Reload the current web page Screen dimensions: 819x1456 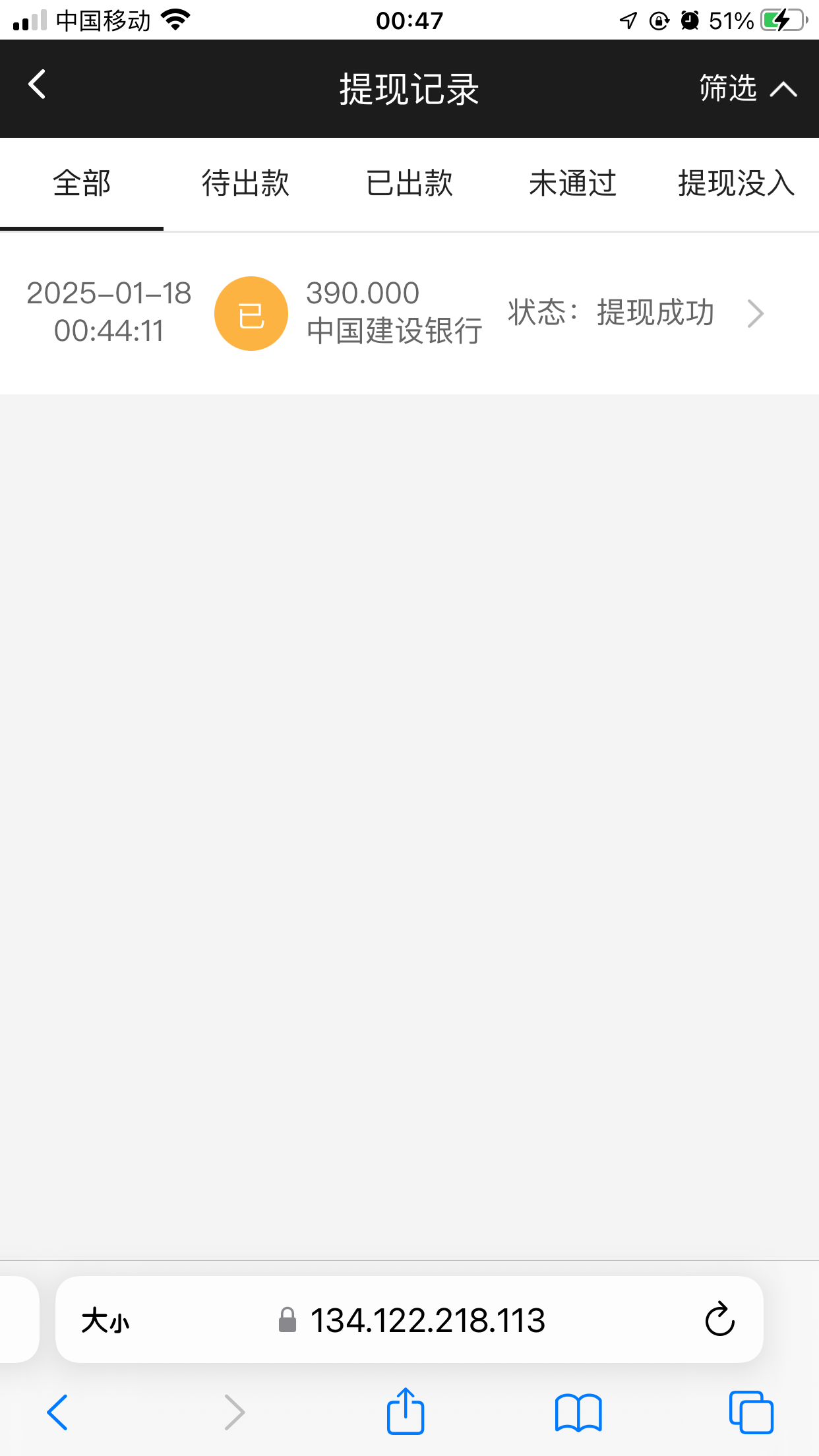719,1319
